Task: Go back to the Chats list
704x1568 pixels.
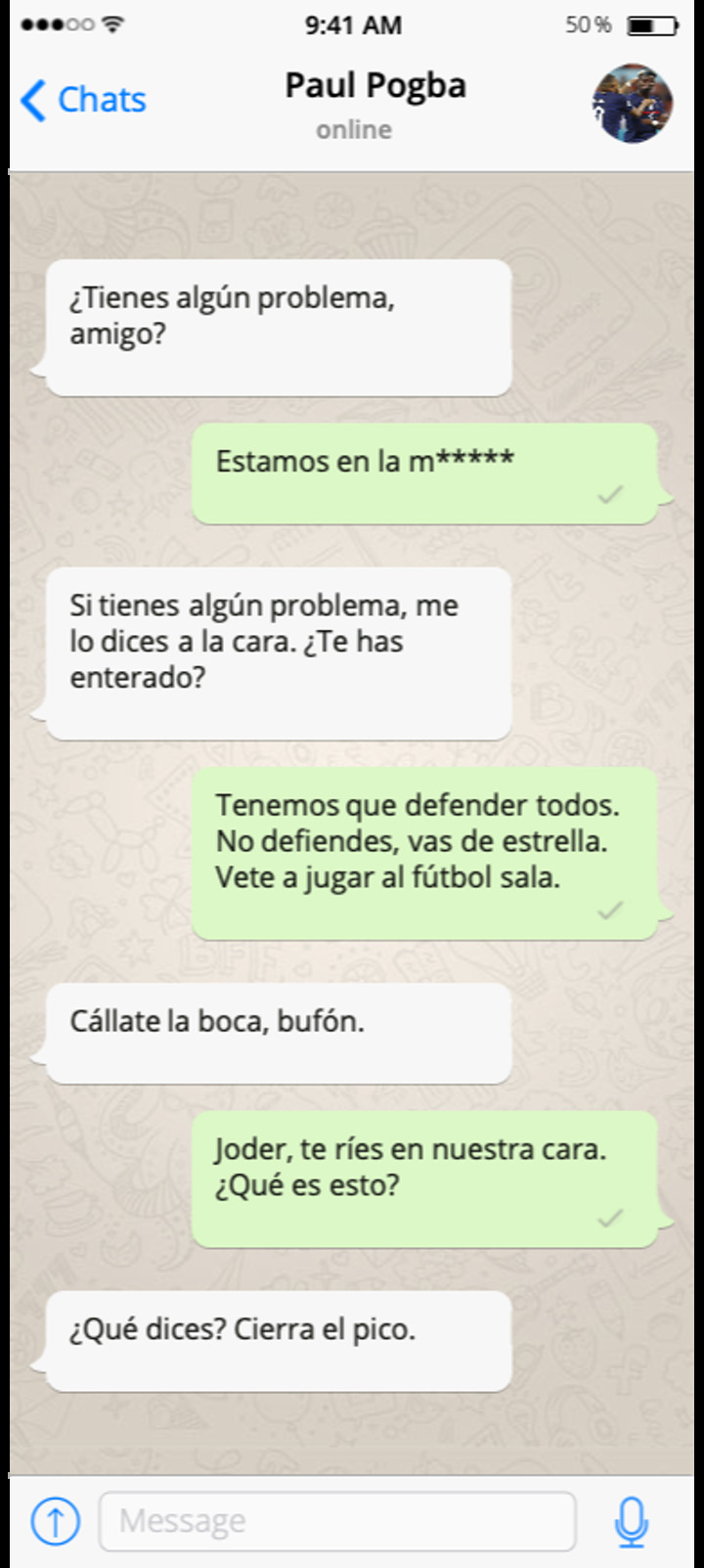Action: [82, 100]
